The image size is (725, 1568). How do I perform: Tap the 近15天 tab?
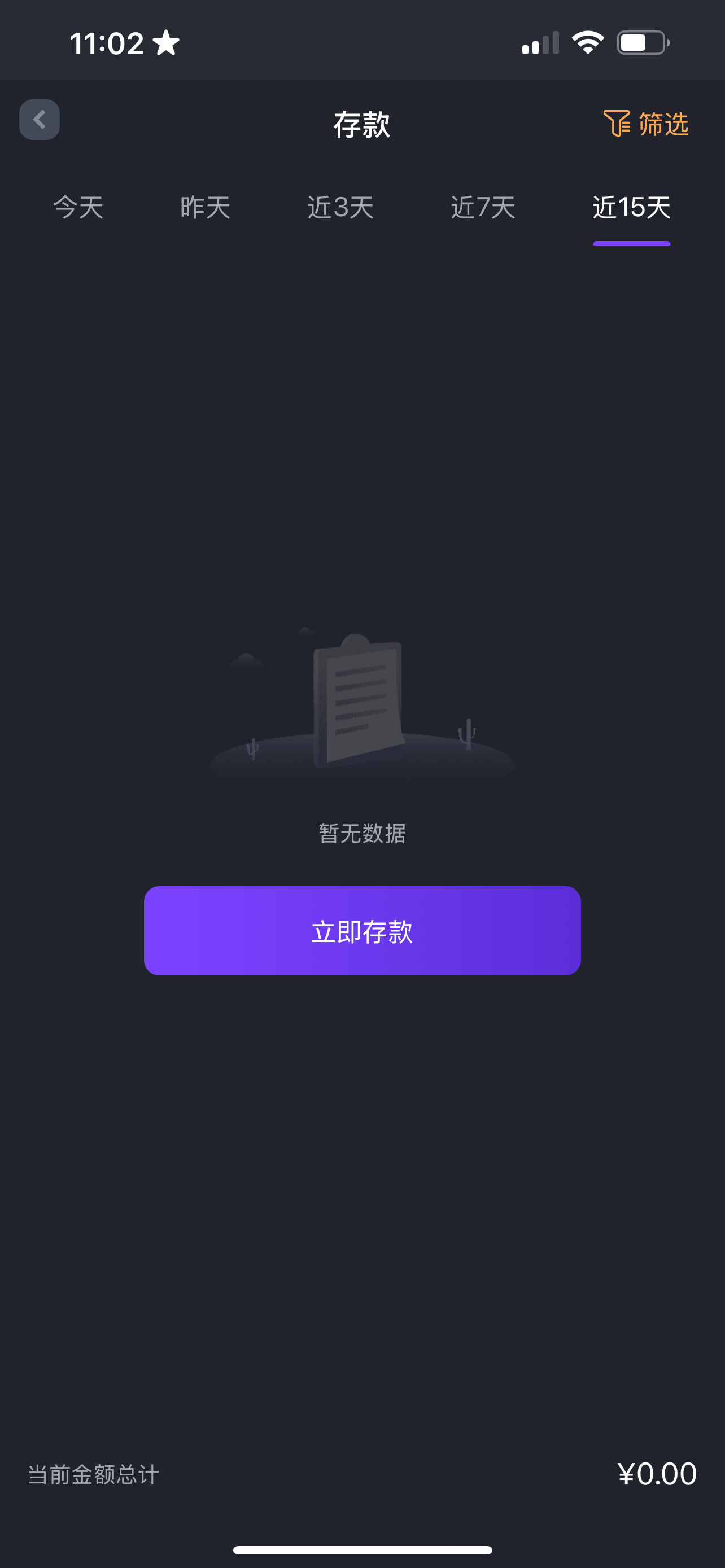coord(631,208)
